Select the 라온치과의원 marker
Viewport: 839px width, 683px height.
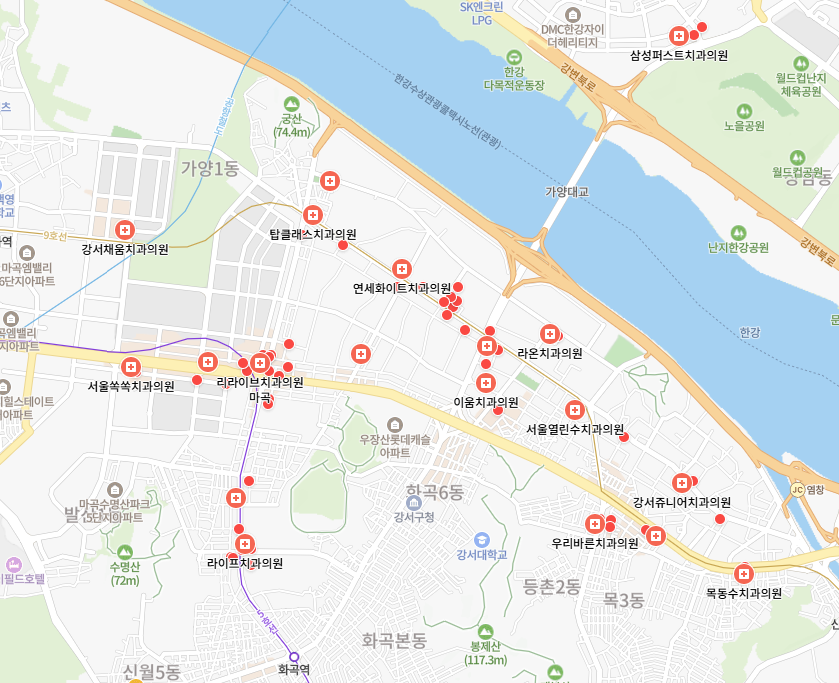click(x=549, y=334)
